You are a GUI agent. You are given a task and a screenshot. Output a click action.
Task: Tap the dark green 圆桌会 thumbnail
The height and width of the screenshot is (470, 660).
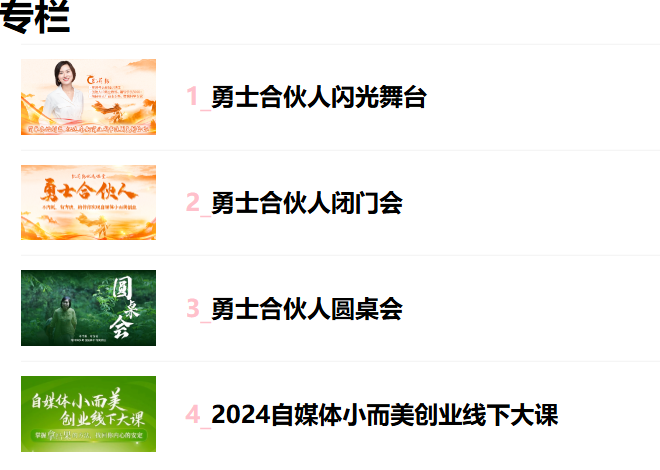(x=88, y=308)
